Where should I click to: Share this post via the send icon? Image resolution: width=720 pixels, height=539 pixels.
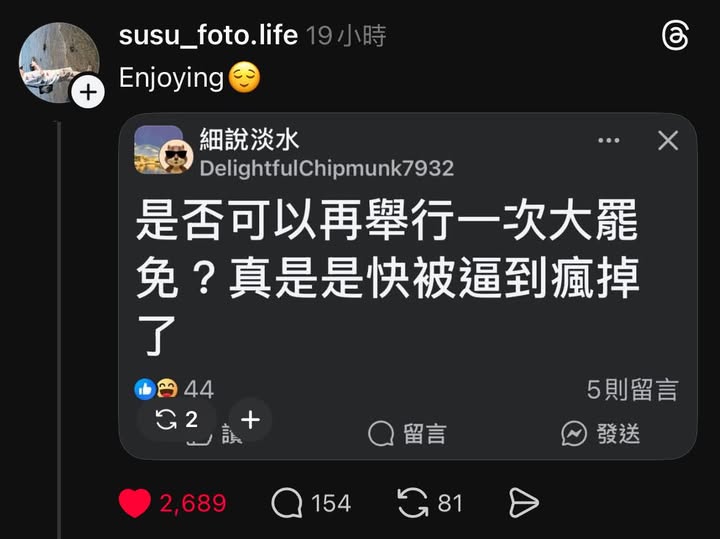[524, 503]
